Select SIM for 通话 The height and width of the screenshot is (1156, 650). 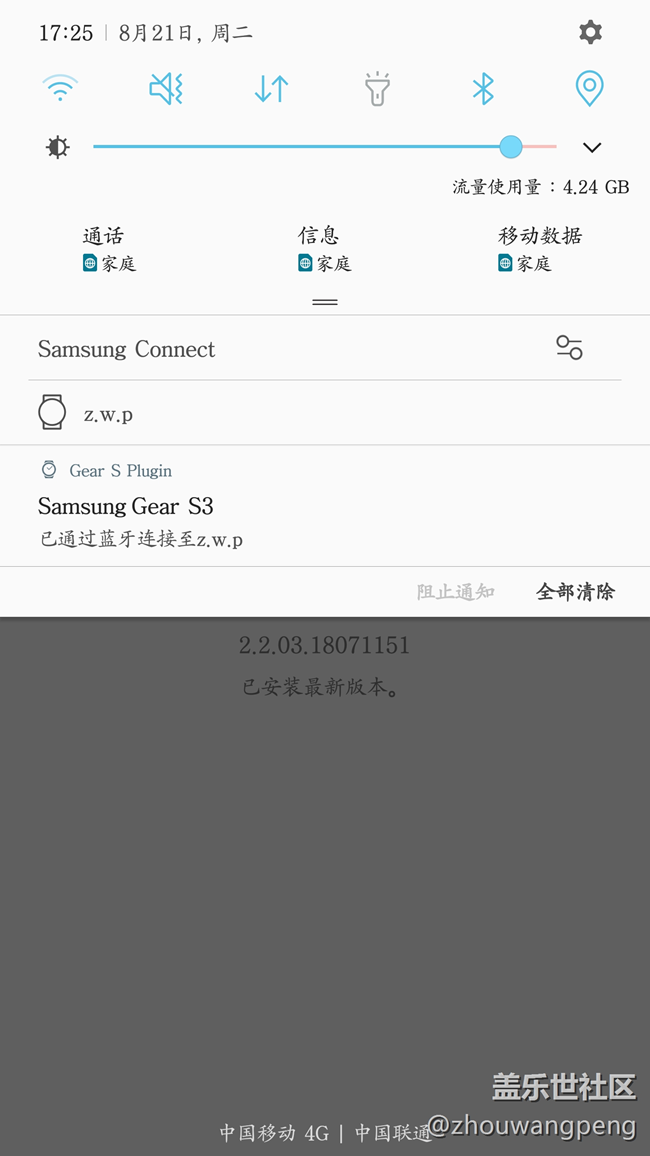point(109,249)
